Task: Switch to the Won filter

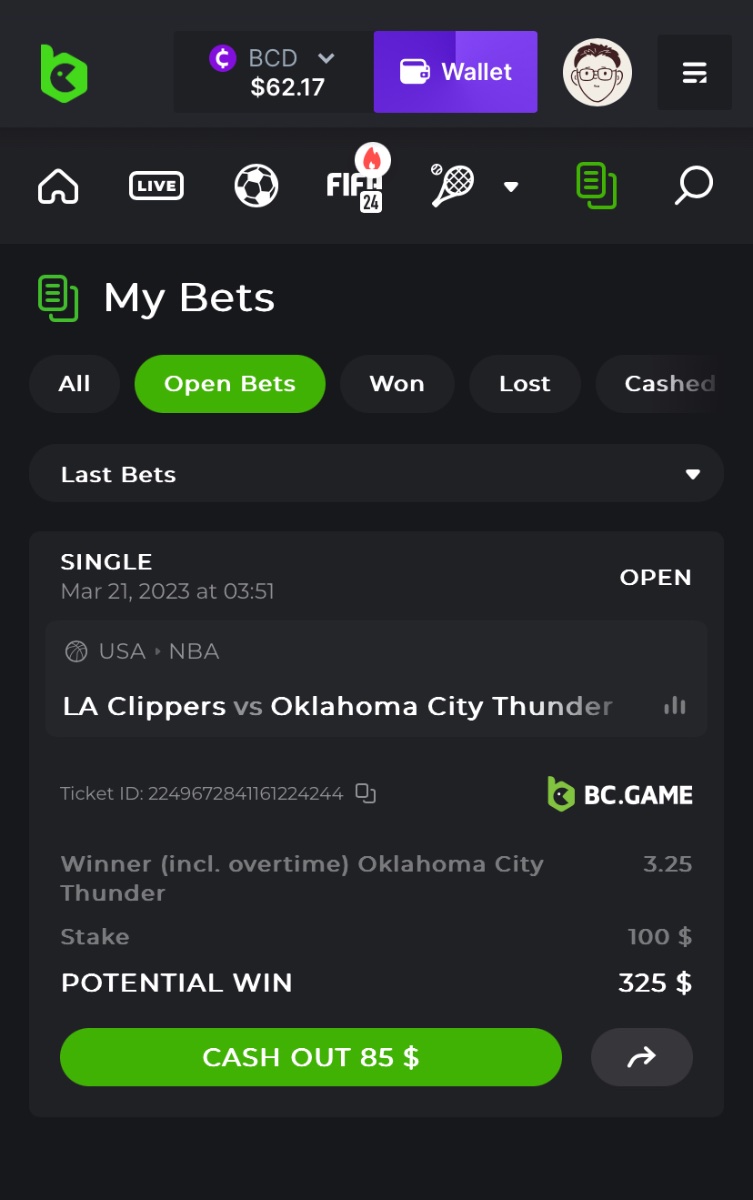Action: [x=397, y=384]
